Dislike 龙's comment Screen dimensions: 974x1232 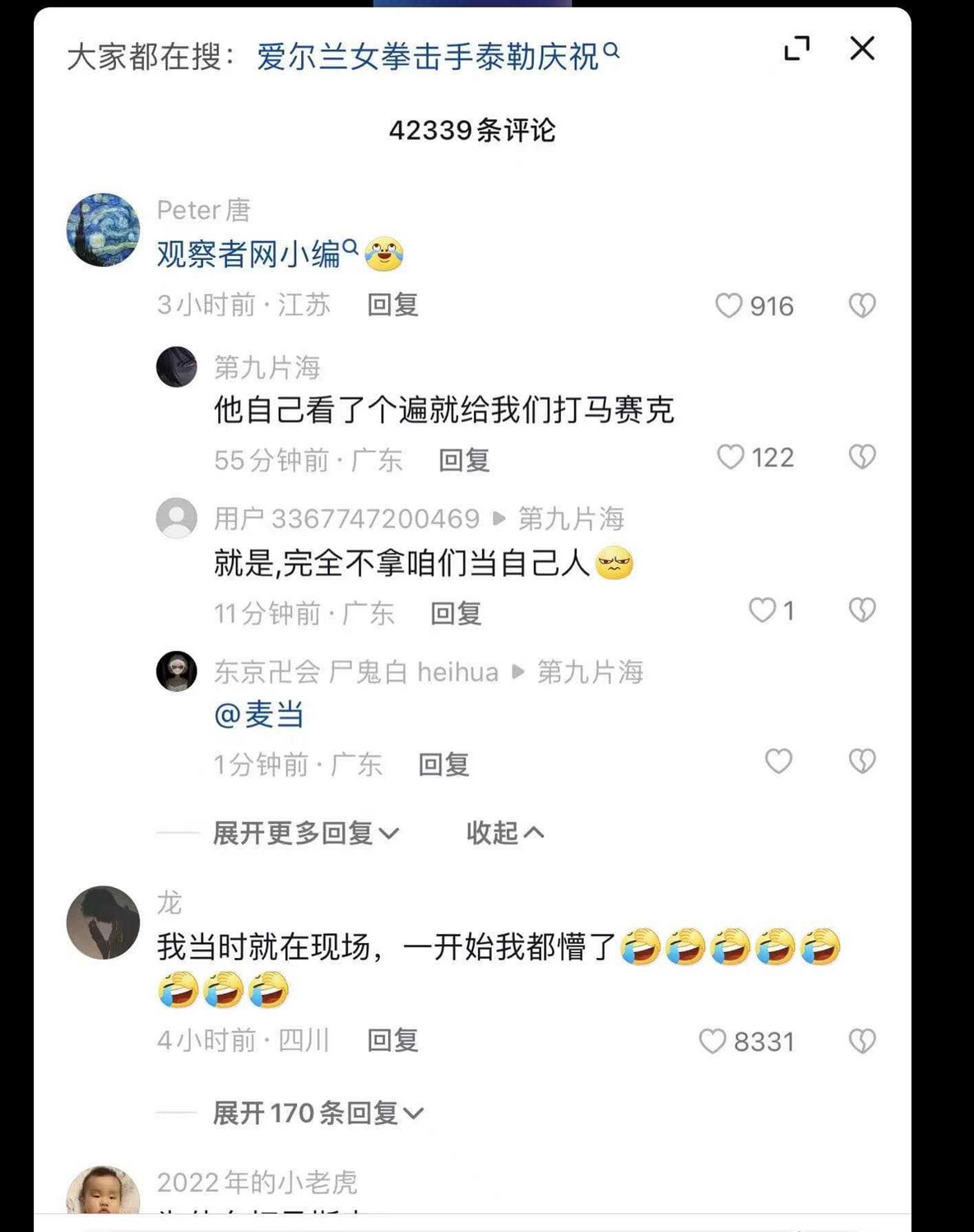click(861, 1042)
